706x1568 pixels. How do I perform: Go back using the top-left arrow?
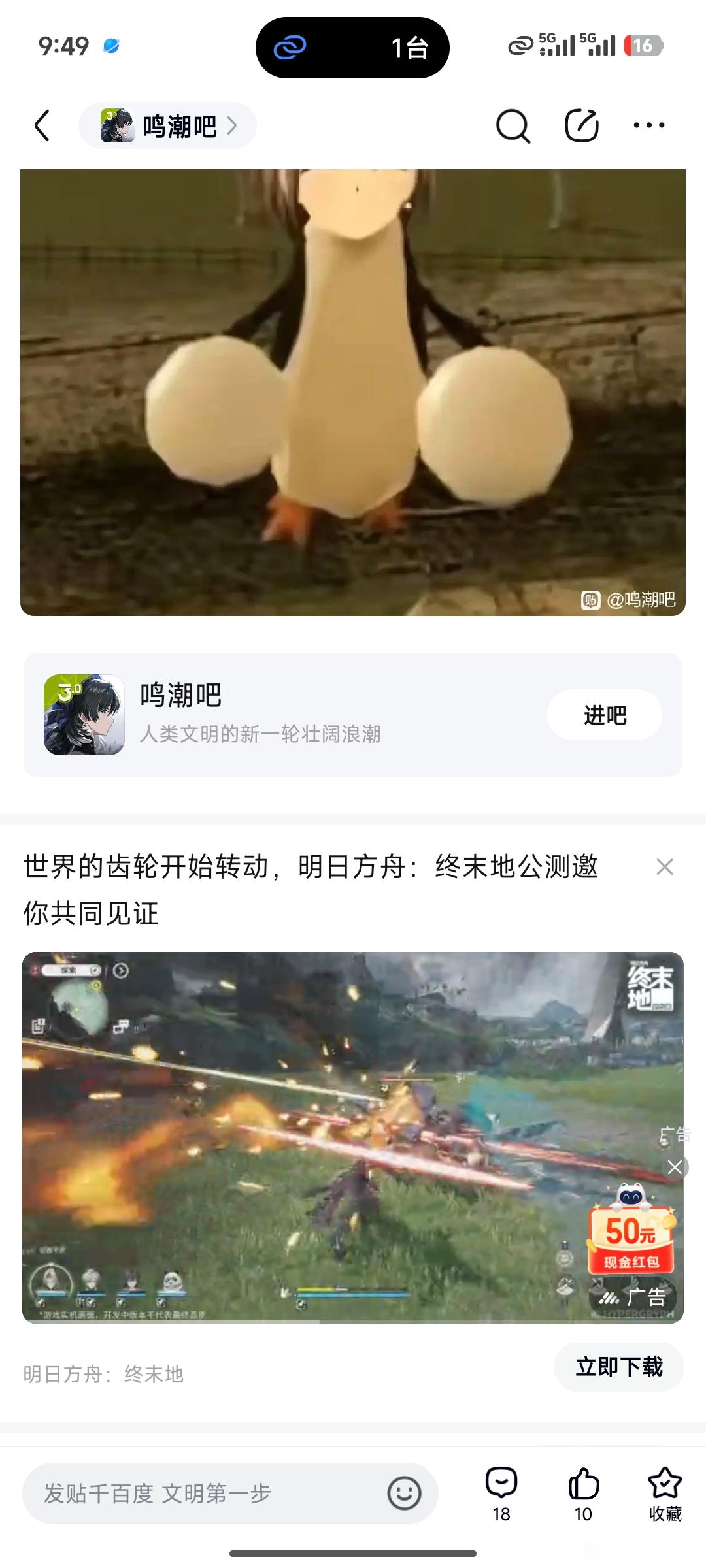click(42, 125)
